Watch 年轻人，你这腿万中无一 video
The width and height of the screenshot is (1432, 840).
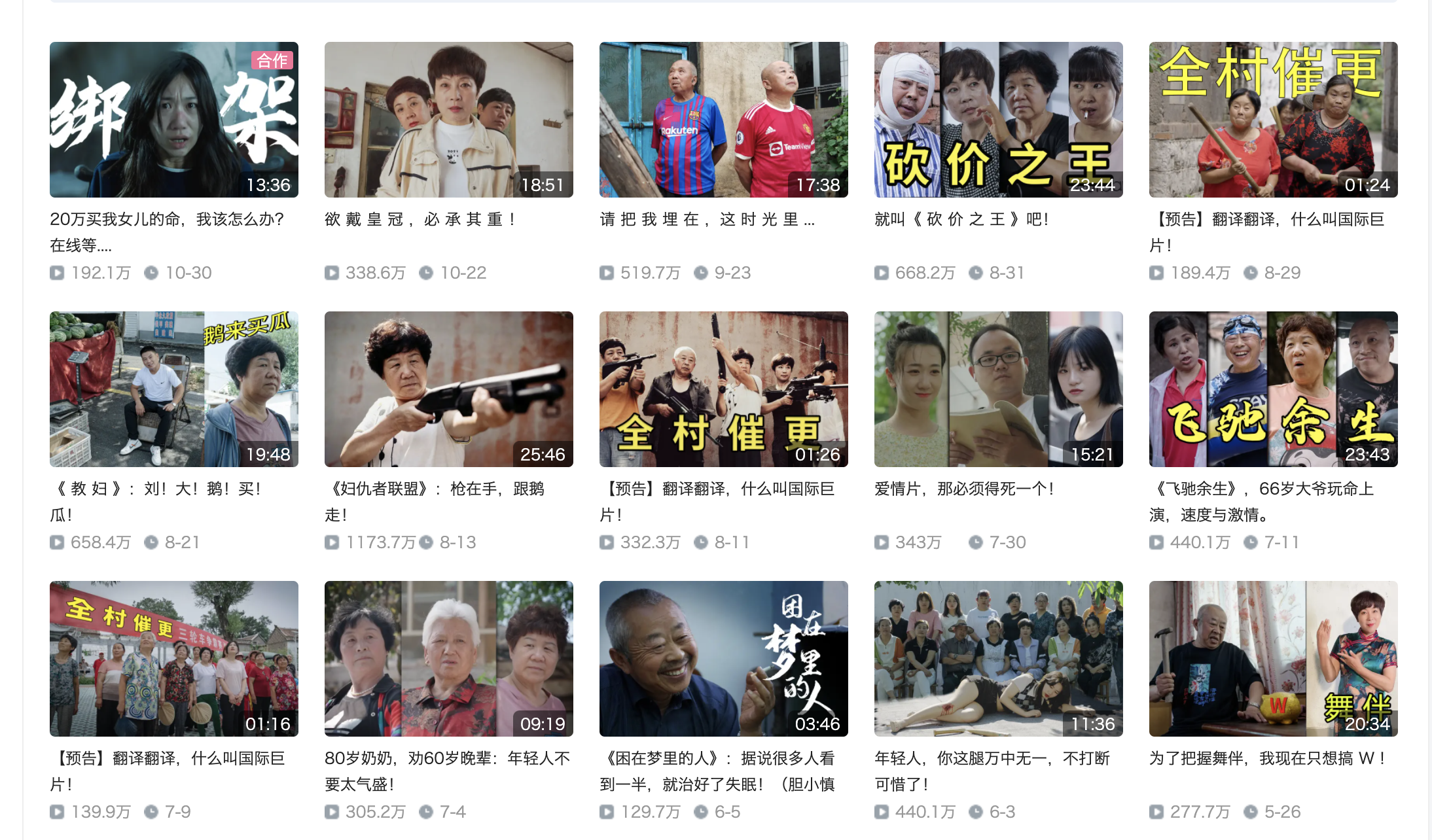pyautogui.click(x=998, y=659)
